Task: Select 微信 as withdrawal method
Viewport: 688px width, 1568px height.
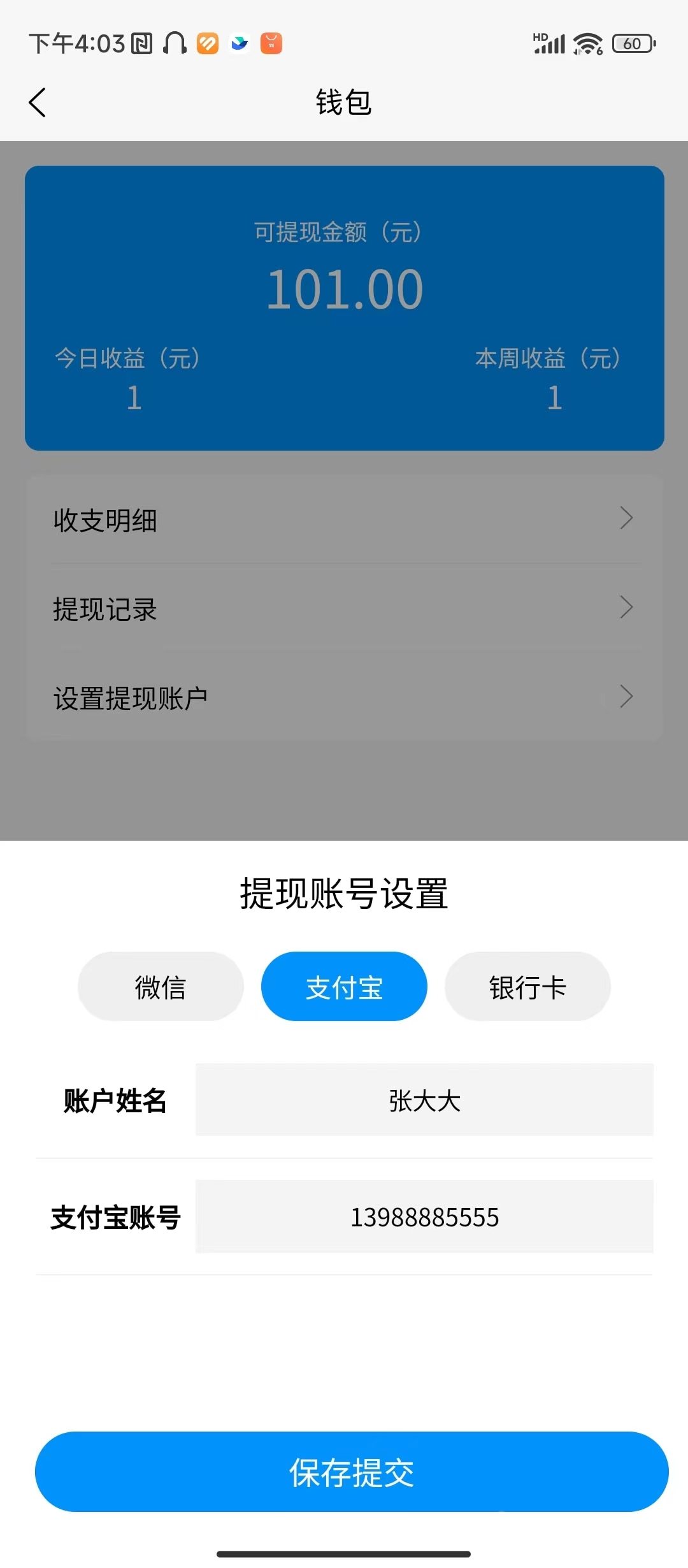Action: click(161, 987)
